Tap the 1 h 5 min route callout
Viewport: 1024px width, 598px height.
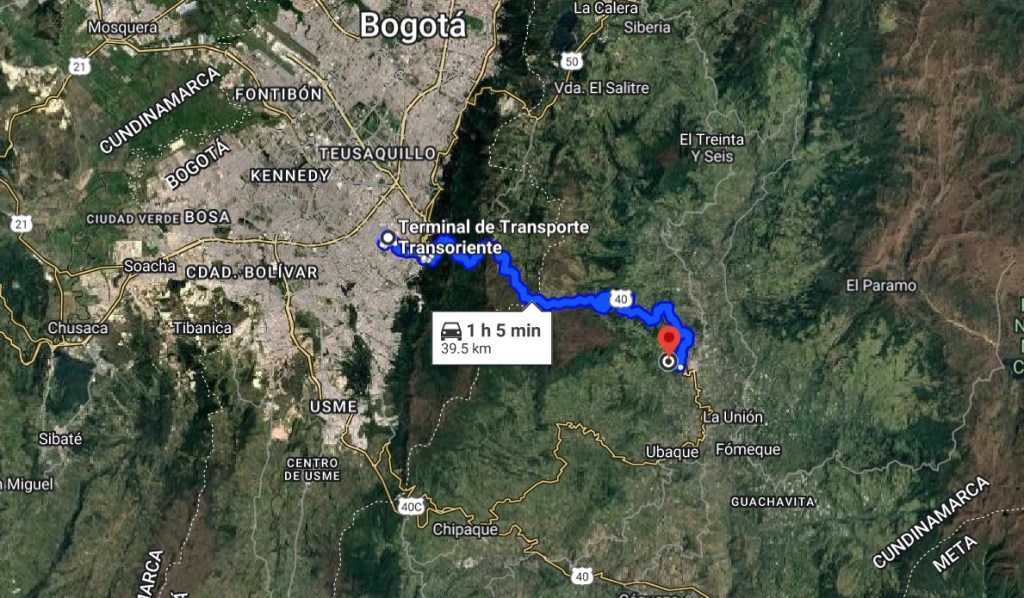493,338
